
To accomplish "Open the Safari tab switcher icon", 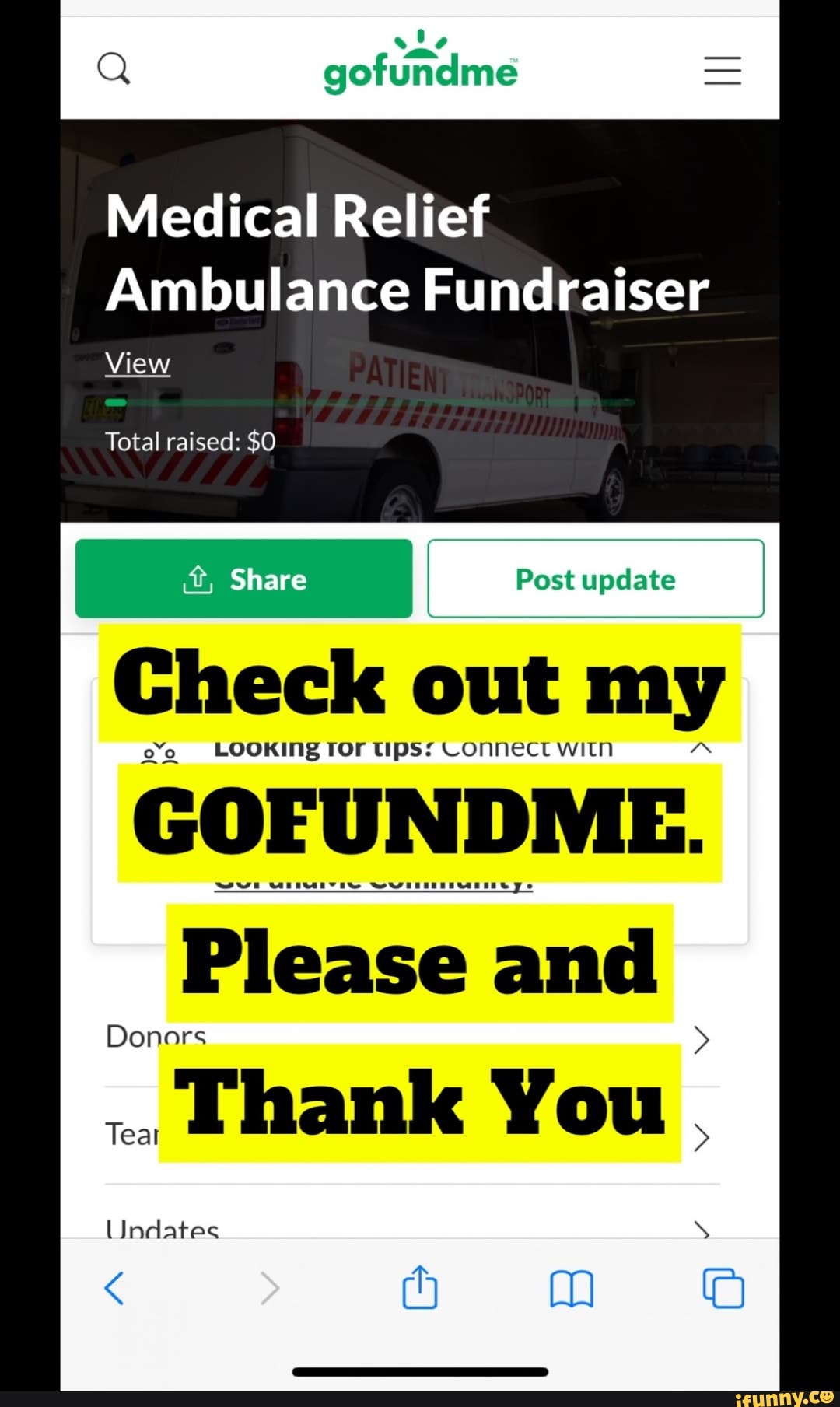I will click(723, 1288).
